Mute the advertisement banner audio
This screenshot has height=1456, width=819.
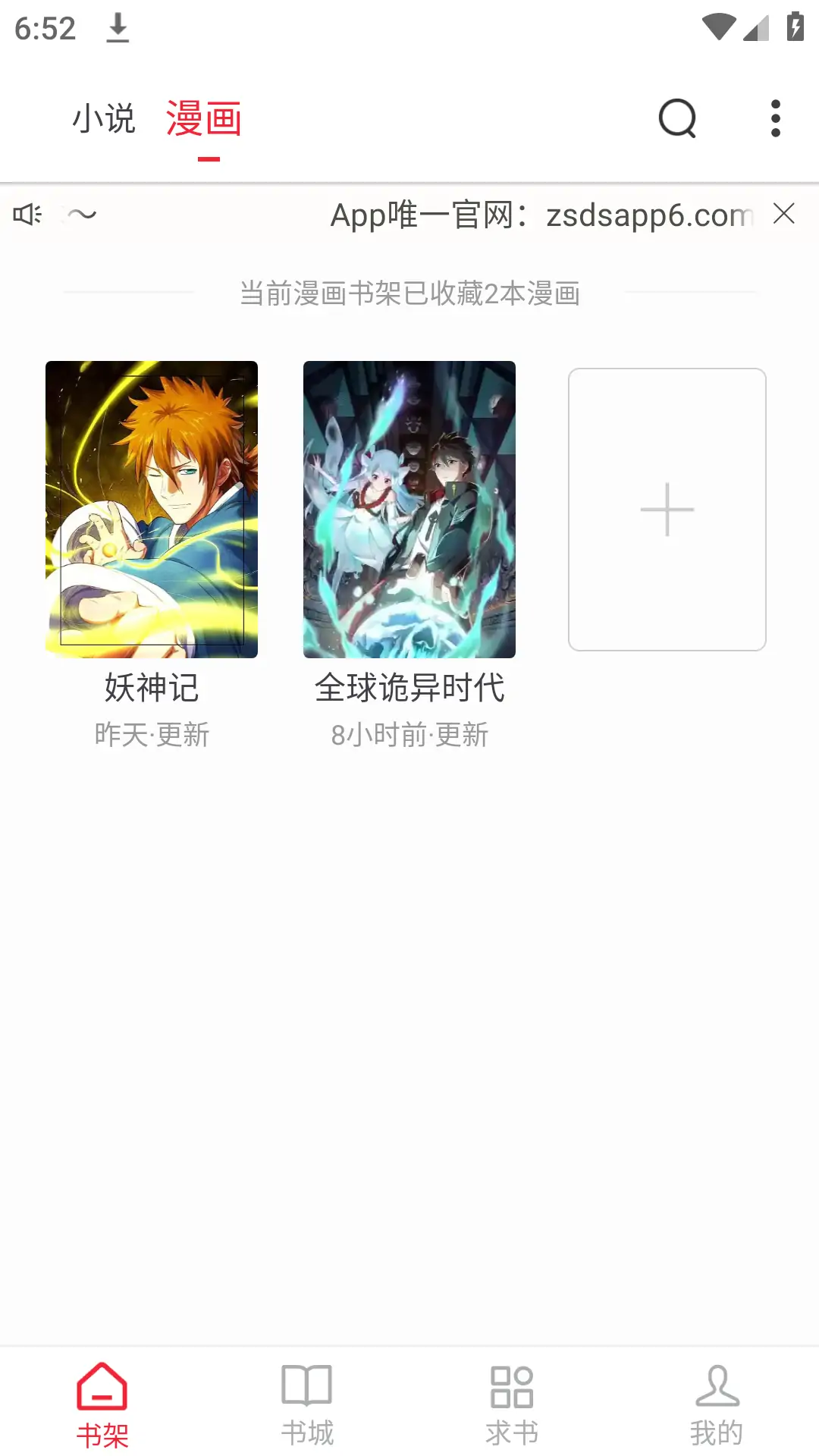pos(27,213)
